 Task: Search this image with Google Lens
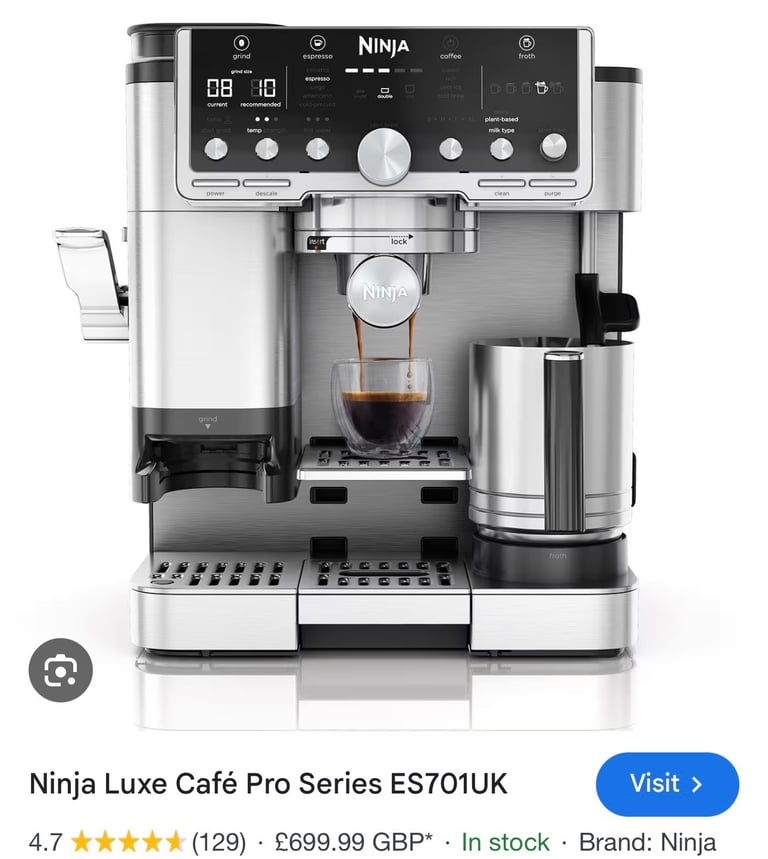61,668
